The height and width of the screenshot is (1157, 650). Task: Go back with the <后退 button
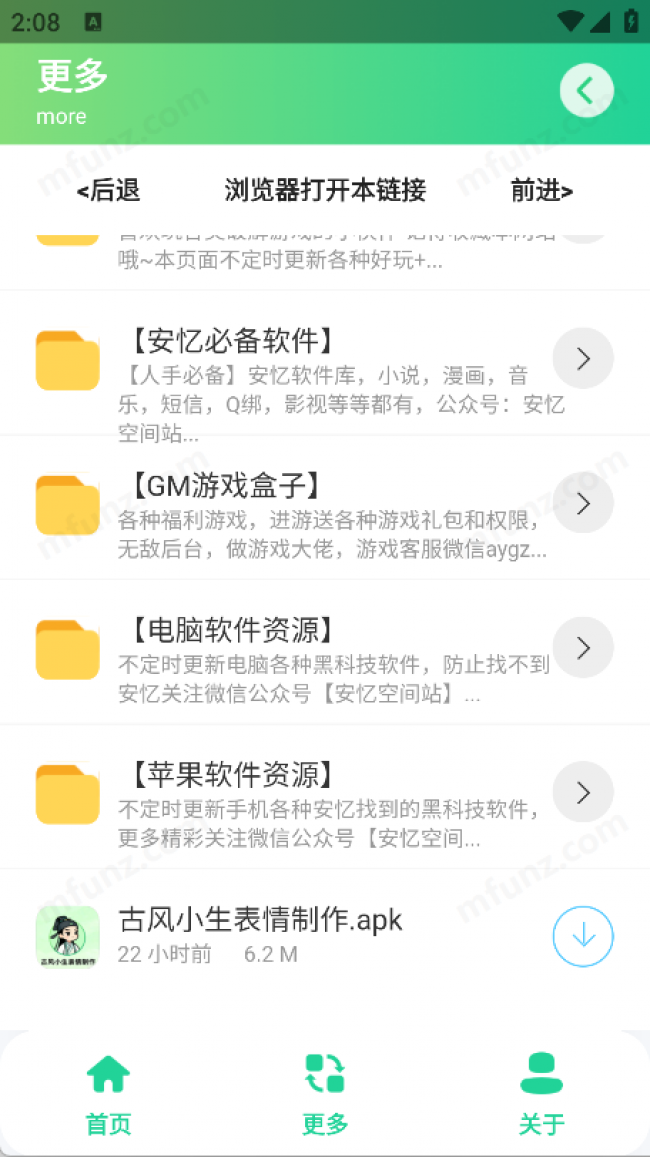click(108, 190)
